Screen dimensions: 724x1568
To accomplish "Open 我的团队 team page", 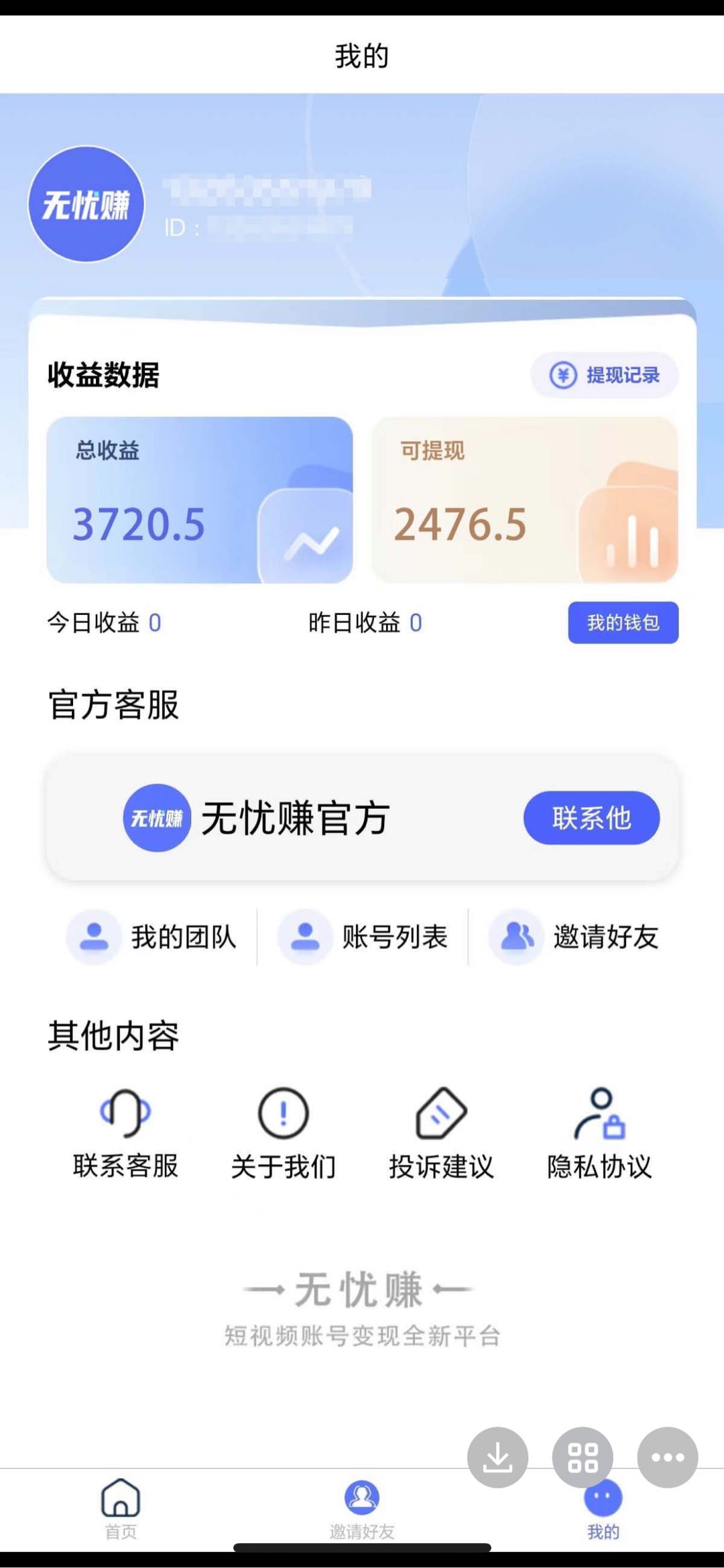I will tap(153, 937).
